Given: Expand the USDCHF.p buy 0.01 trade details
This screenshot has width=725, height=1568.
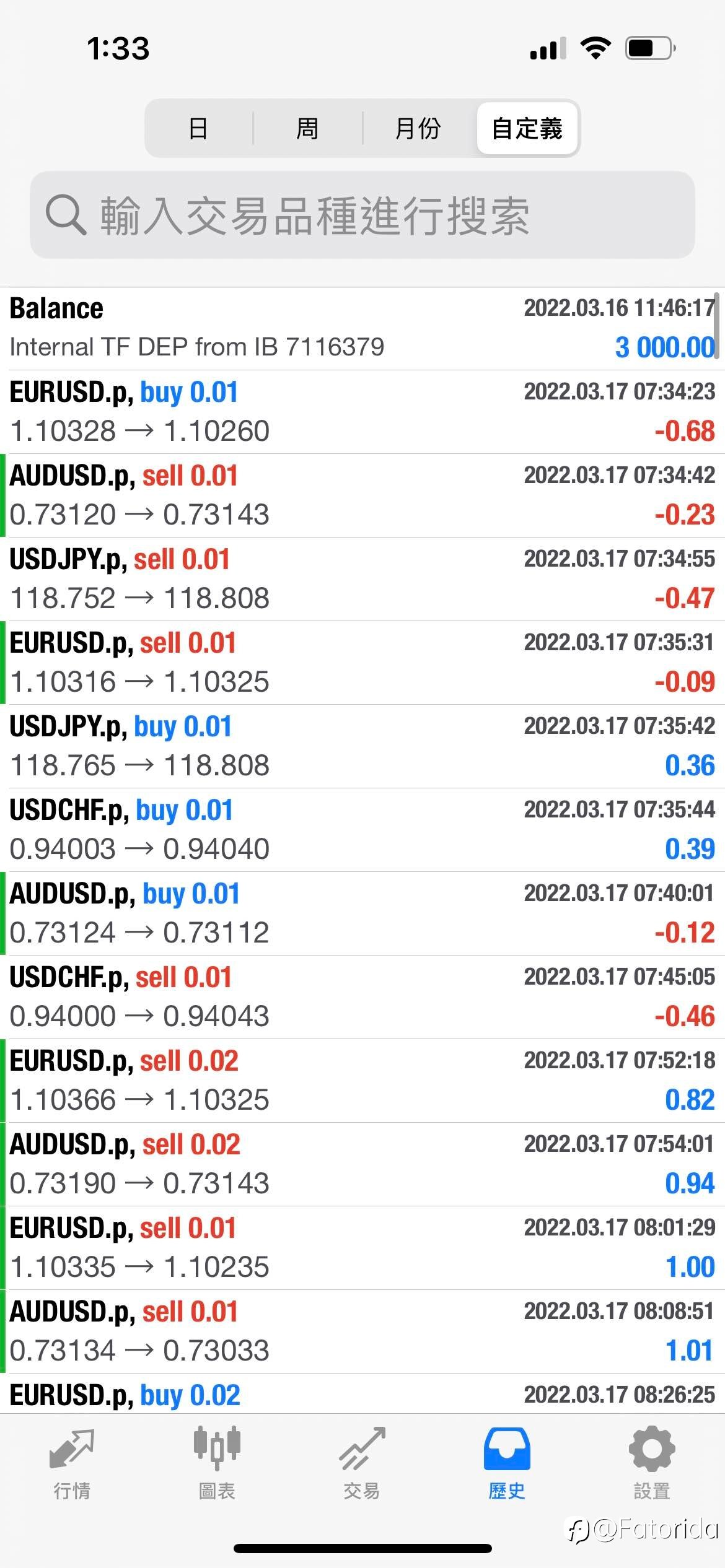Looking at the screenshot, I should pos(362,830).
